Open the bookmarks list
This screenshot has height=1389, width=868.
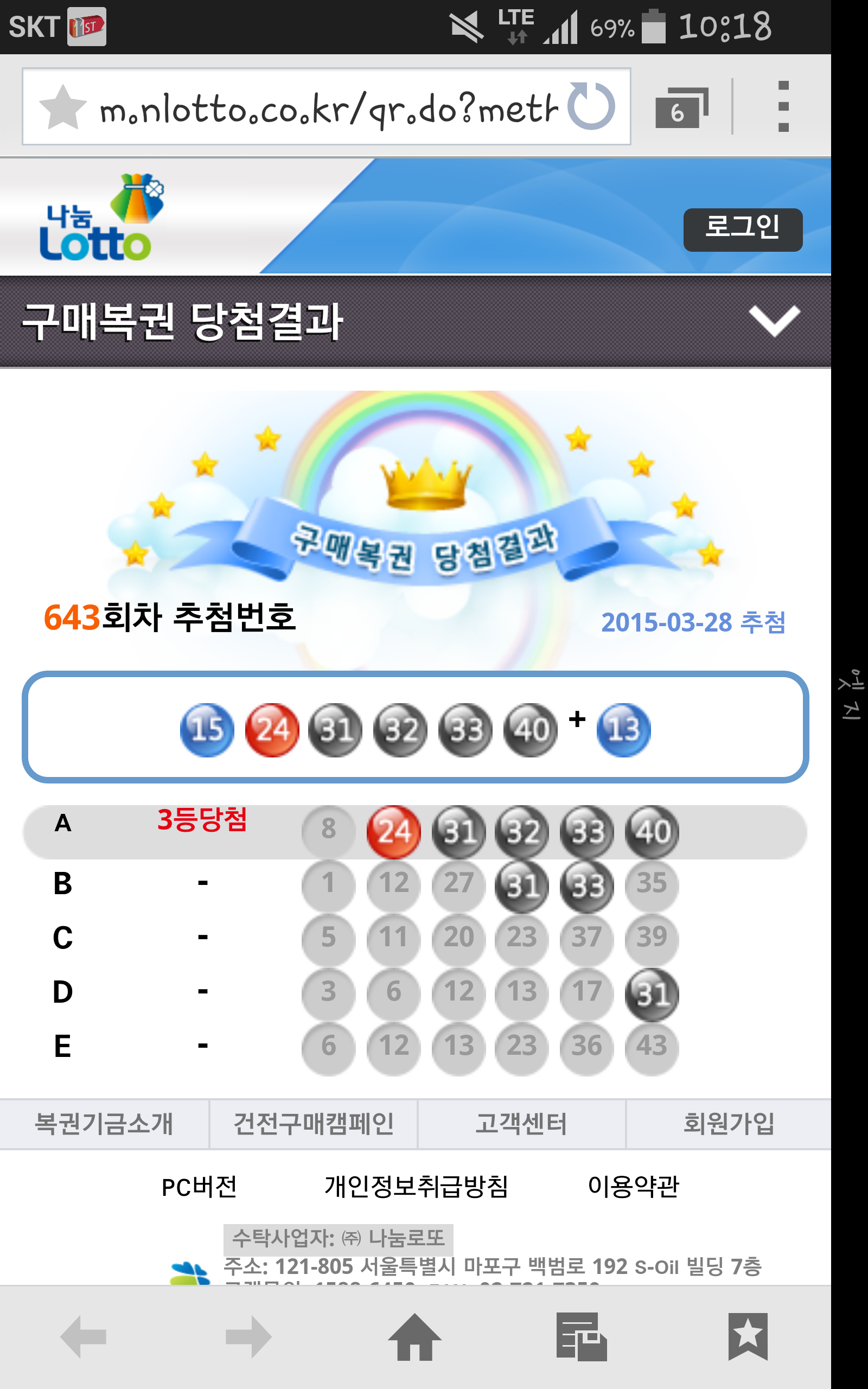coord(748,1337)
